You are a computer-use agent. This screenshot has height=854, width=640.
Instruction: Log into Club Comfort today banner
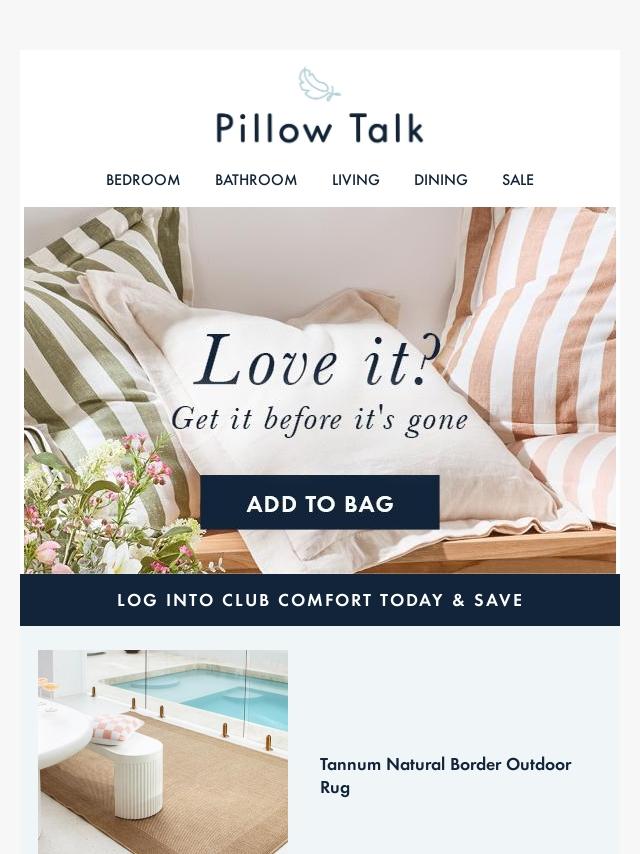coord(320,600)
